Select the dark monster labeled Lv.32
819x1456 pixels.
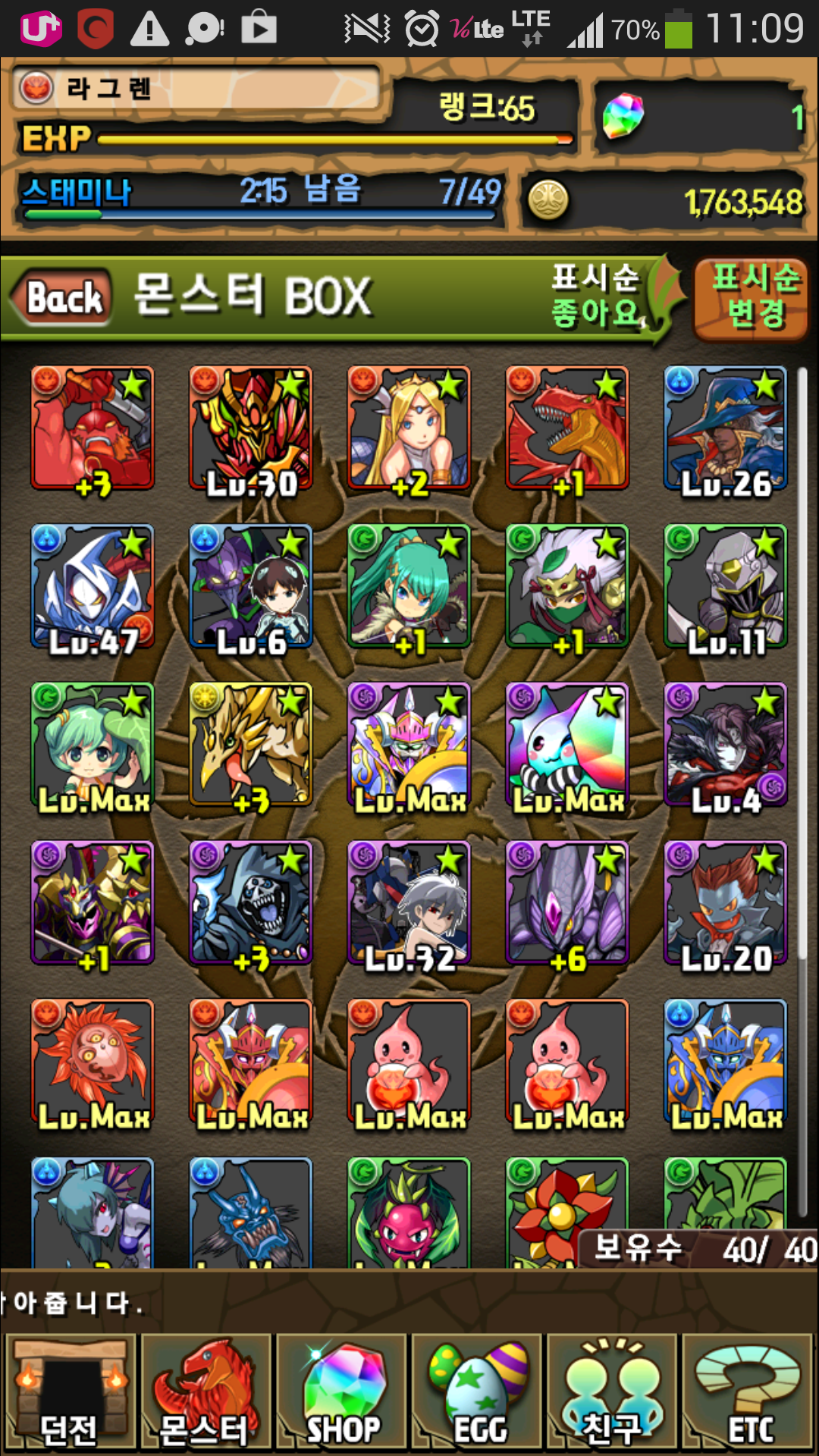point(409,903)
